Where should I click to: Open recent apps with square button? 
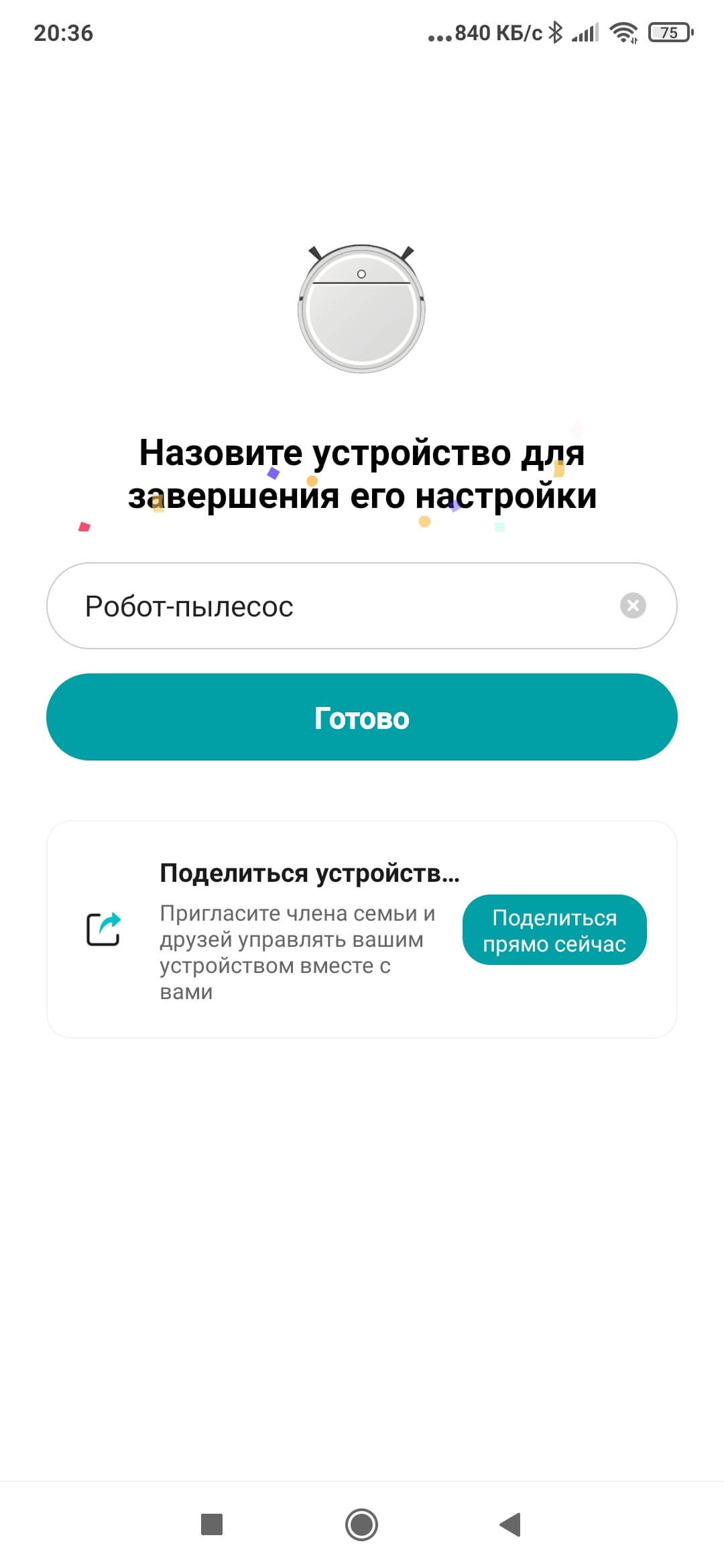pos(212,1524)
